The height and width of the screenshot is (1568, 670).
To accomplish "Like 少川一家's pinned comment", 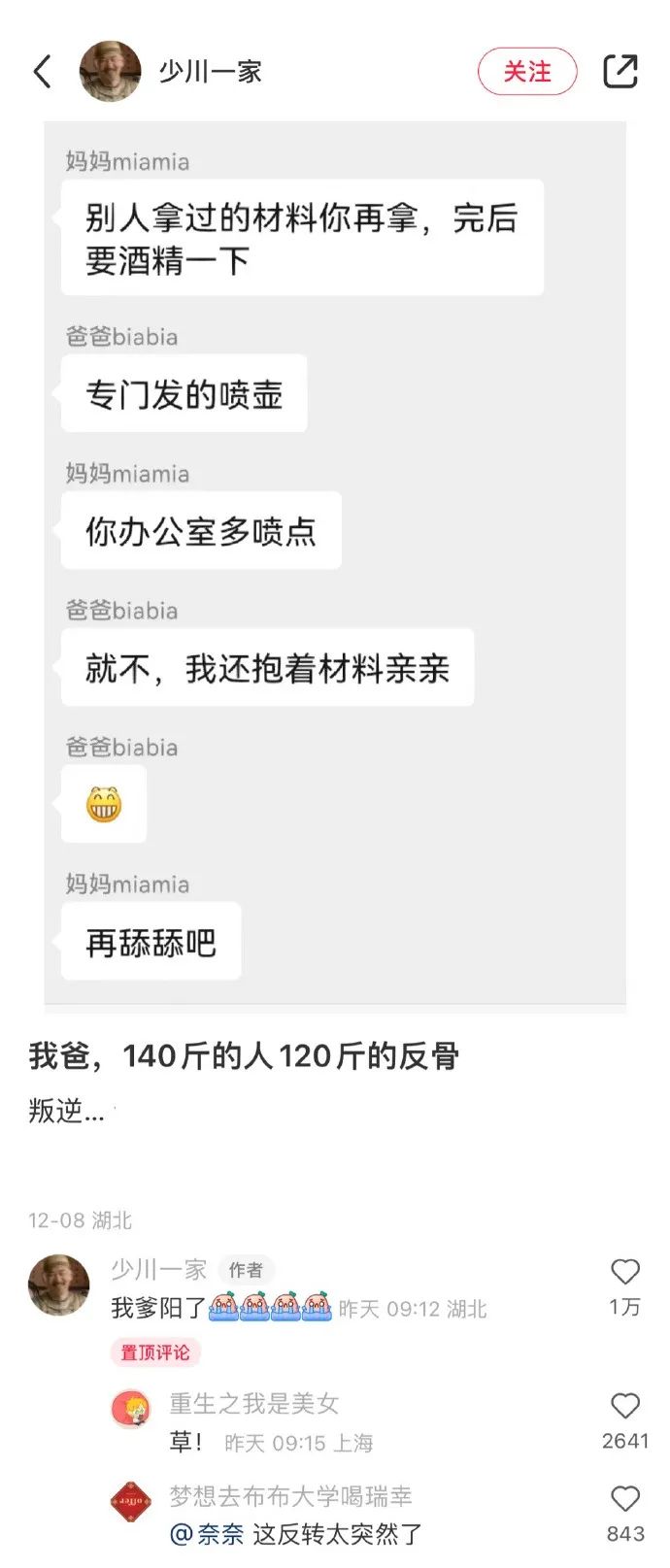I will click(x=625, y=1272).
